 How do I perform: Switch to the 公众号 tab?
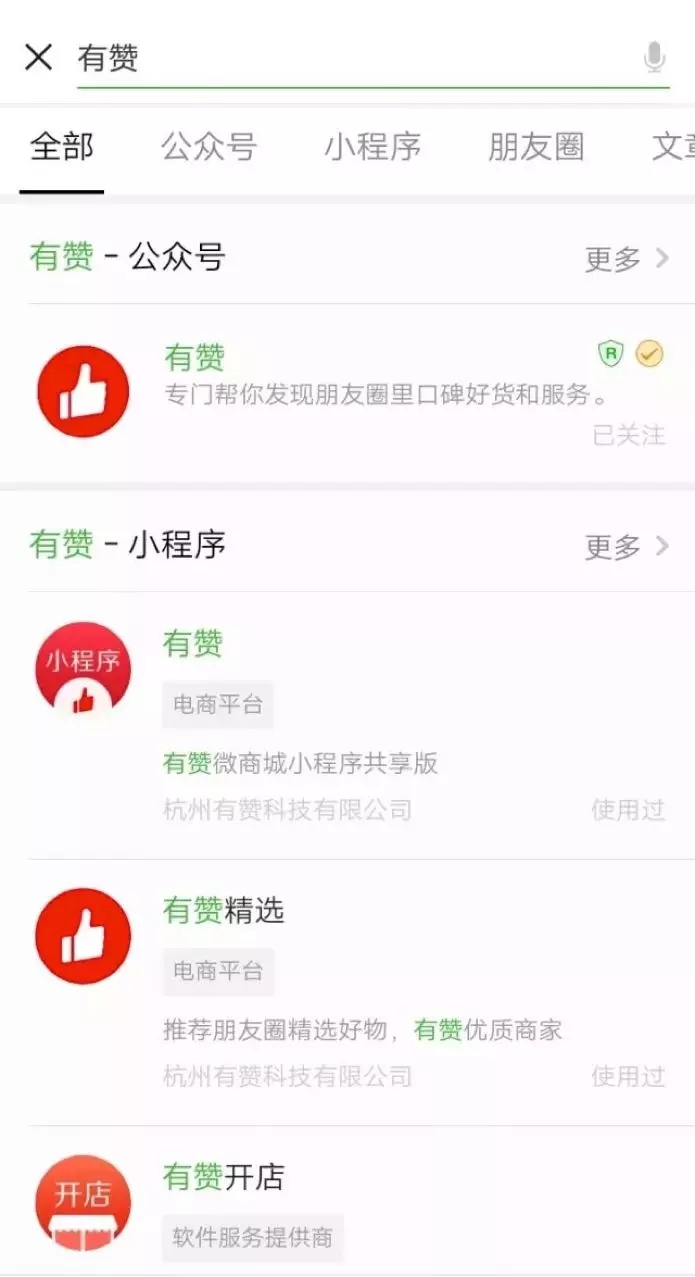[209, 148]
